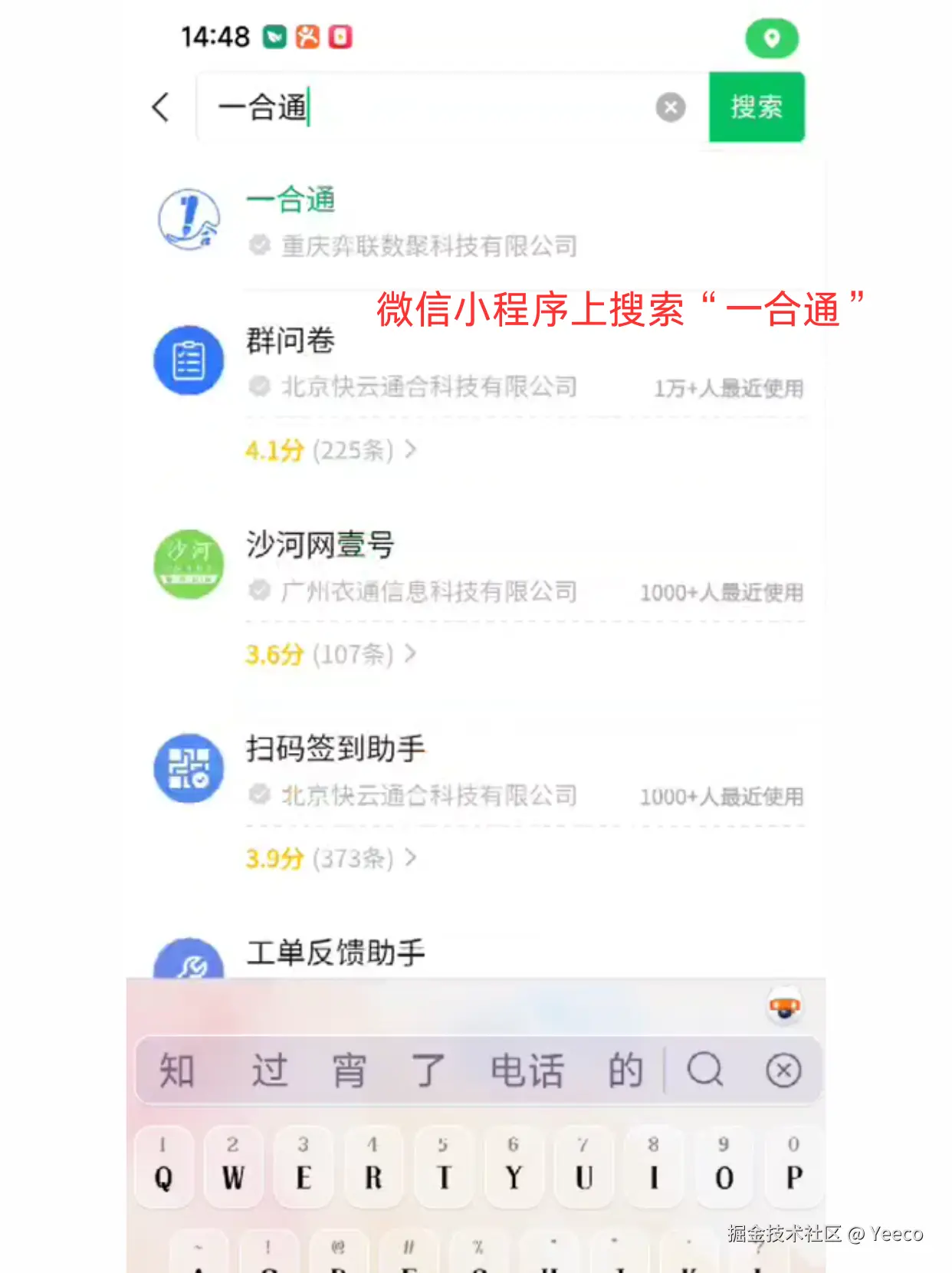Viewport: 952px width, 1273px height.
Task: Tap the search magnifier in the suggestion bar
Action: click(705, 1071)
